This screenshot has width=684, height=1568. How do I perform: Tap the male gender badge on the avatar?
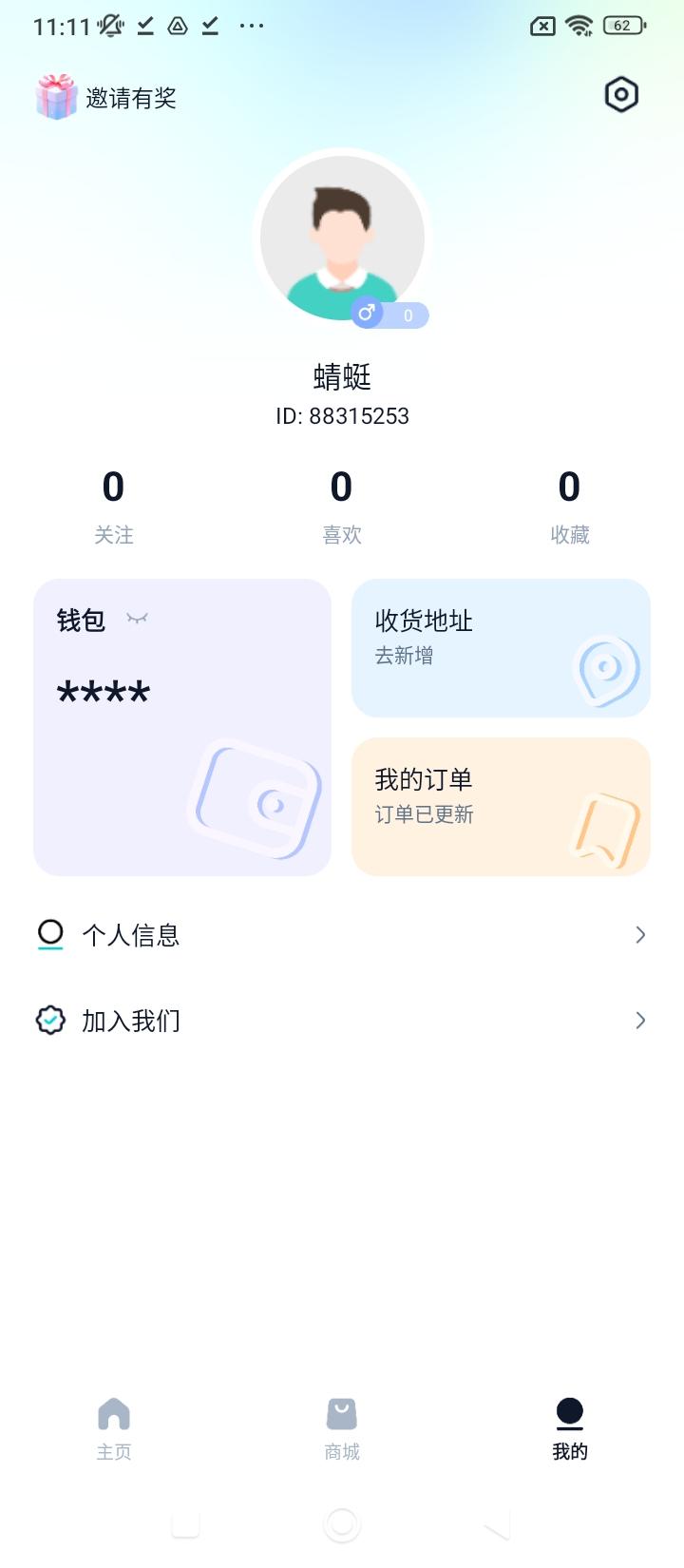click(x=368, y=313)
